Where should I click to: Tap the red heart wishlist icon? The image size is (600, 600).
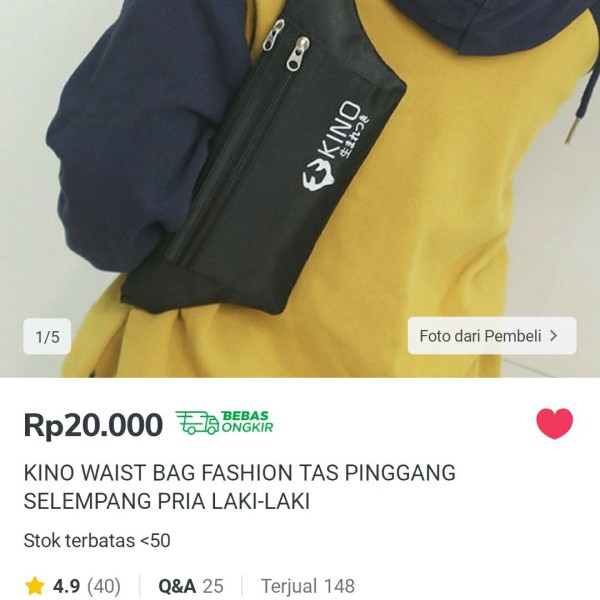click(x=555, y=424)
